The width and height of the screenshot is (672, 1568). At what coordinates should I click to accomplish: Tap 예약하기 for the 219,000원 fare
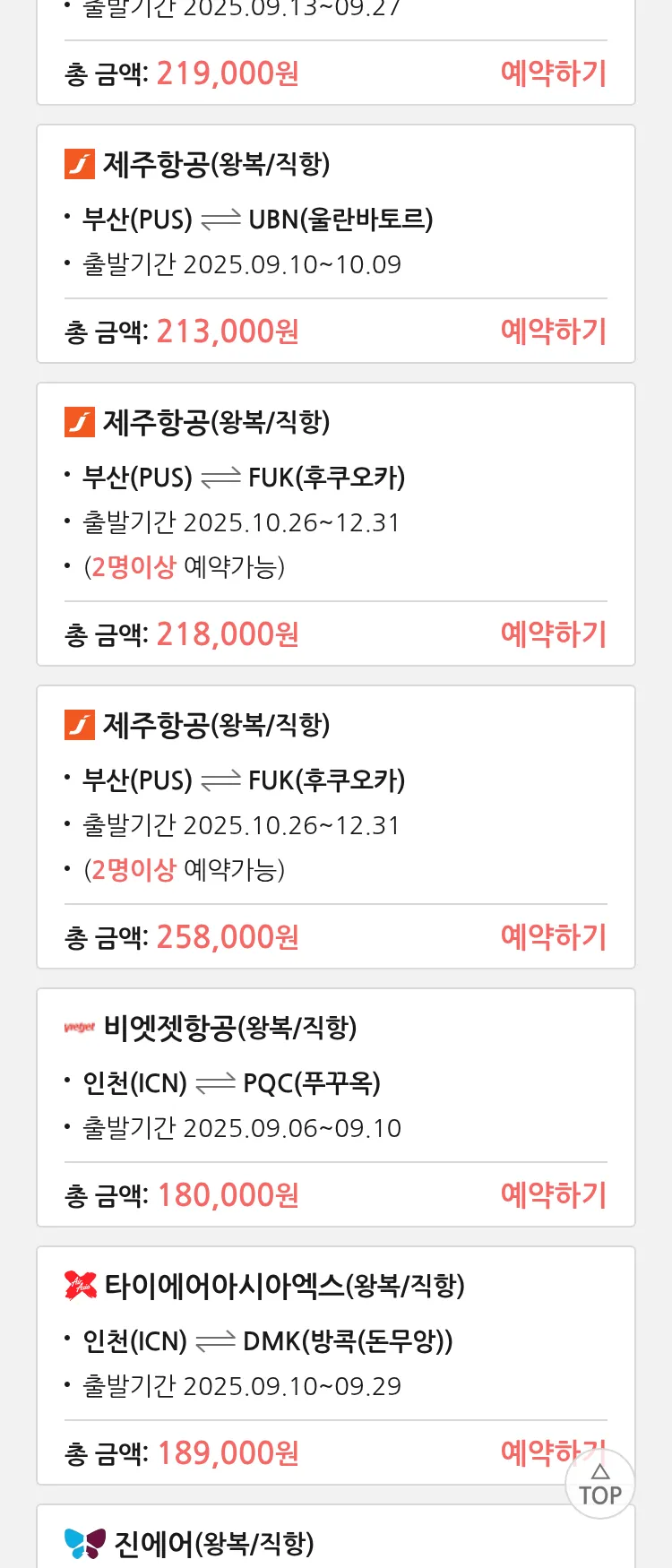tap(553, 73)
